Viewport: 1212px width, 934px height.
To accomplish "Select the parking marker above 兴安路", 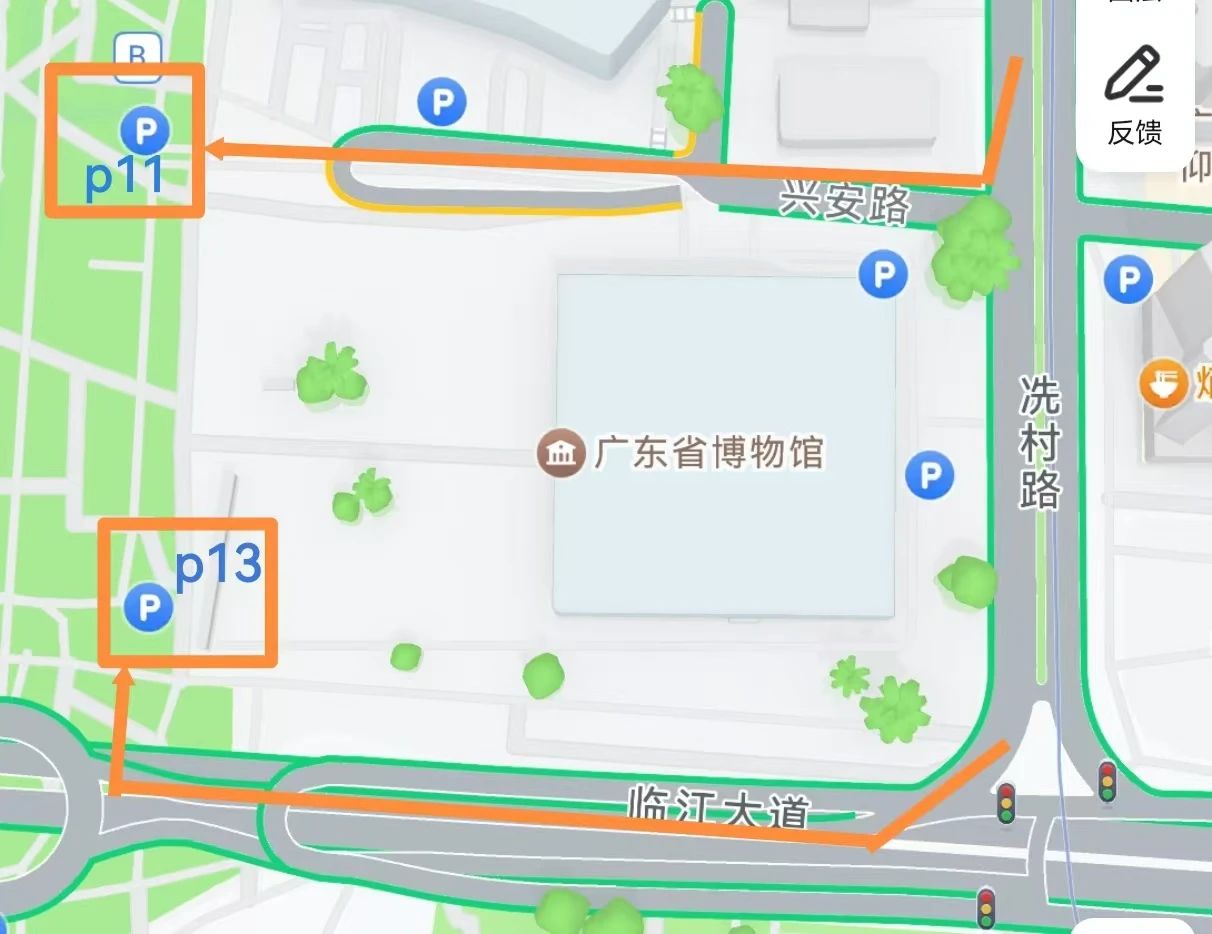I will [442, 102].
